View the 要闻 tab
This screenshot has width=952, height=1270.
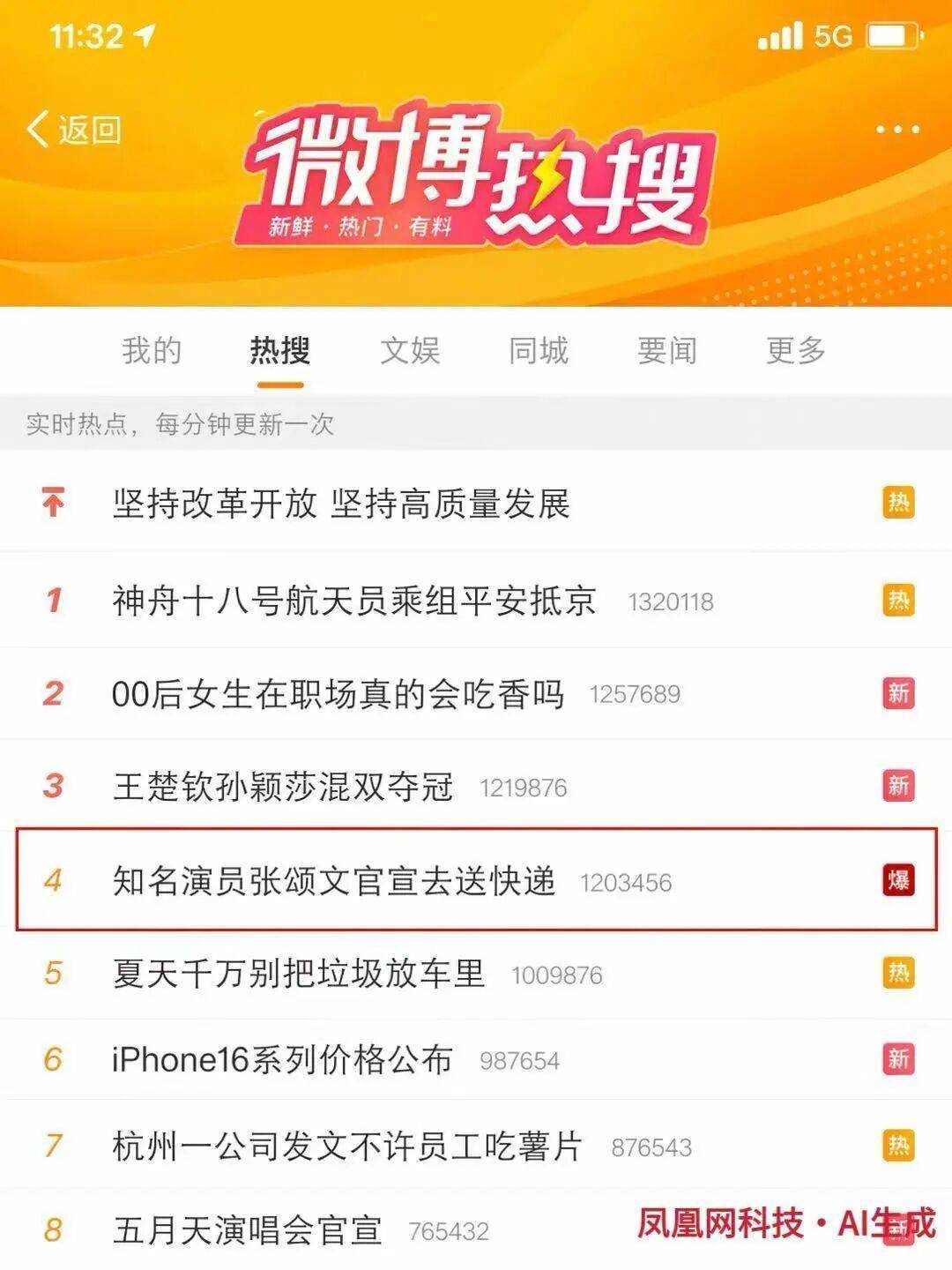coord(667,350)
